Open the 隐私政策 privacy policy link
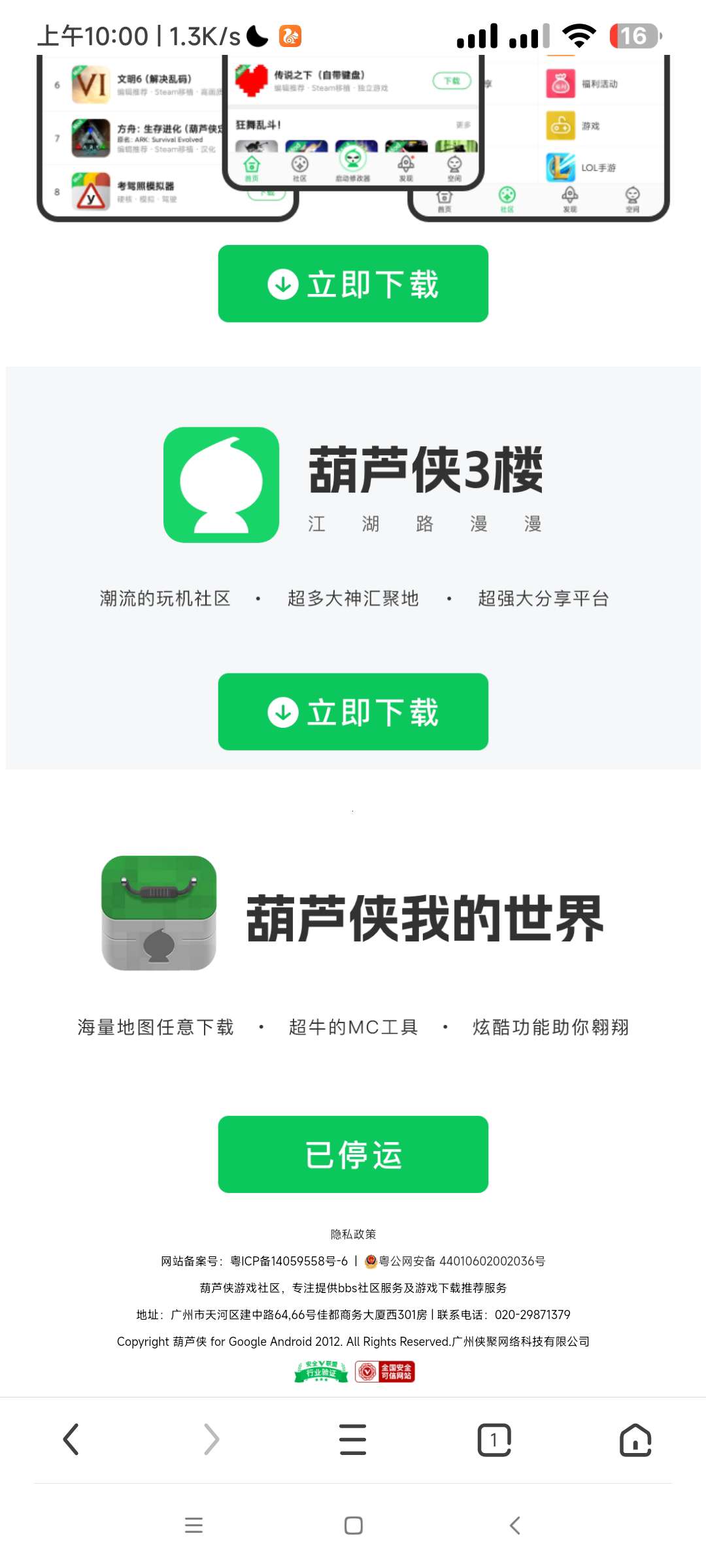 (x=353, y=1234)
